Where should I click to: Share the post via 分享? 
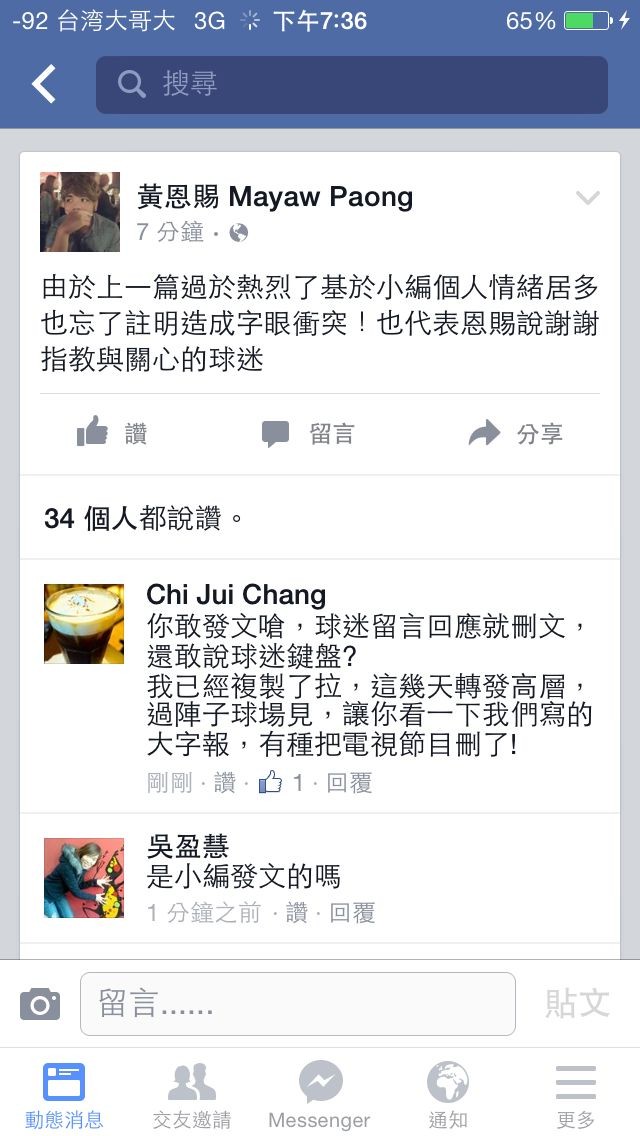coord(516,433)
